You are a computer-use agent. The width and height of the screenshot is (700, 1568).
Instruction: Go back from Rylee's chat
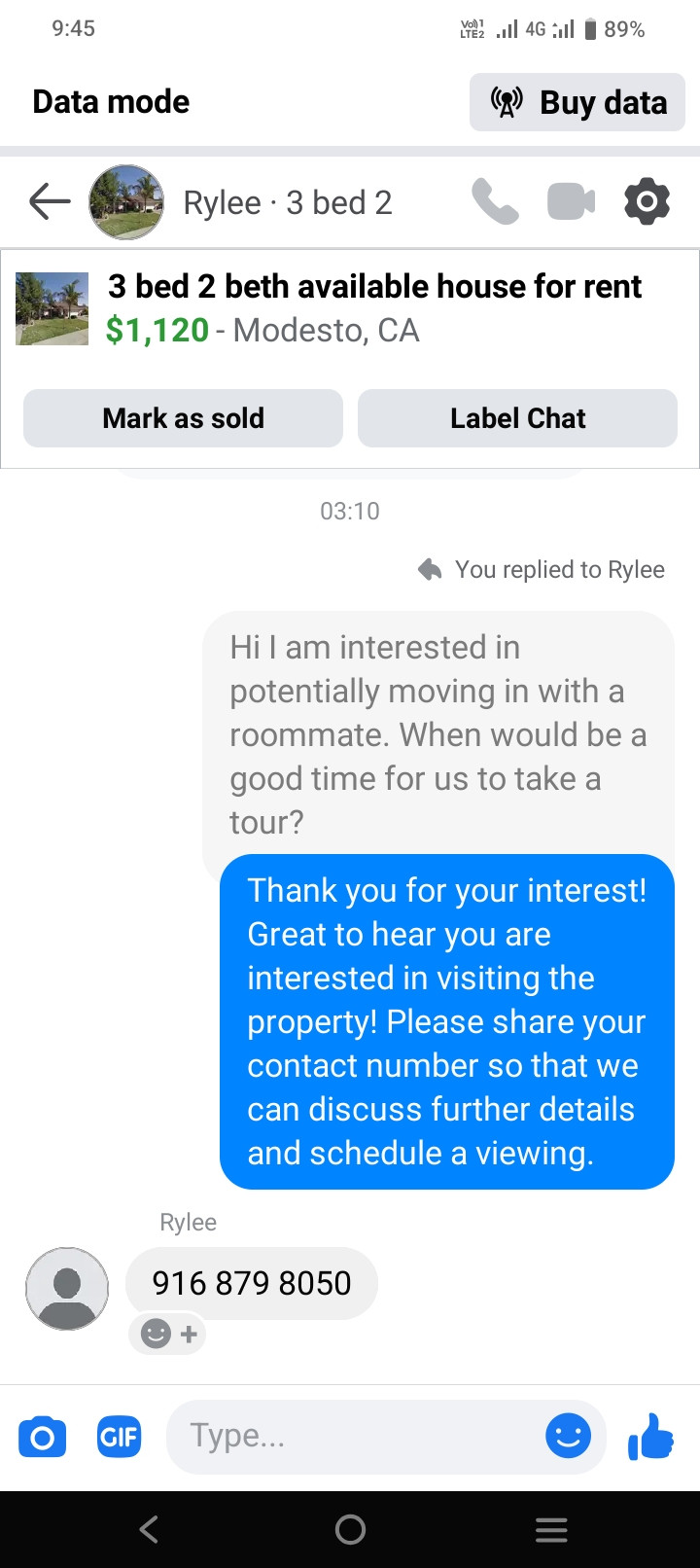click(x=50, y=202)
